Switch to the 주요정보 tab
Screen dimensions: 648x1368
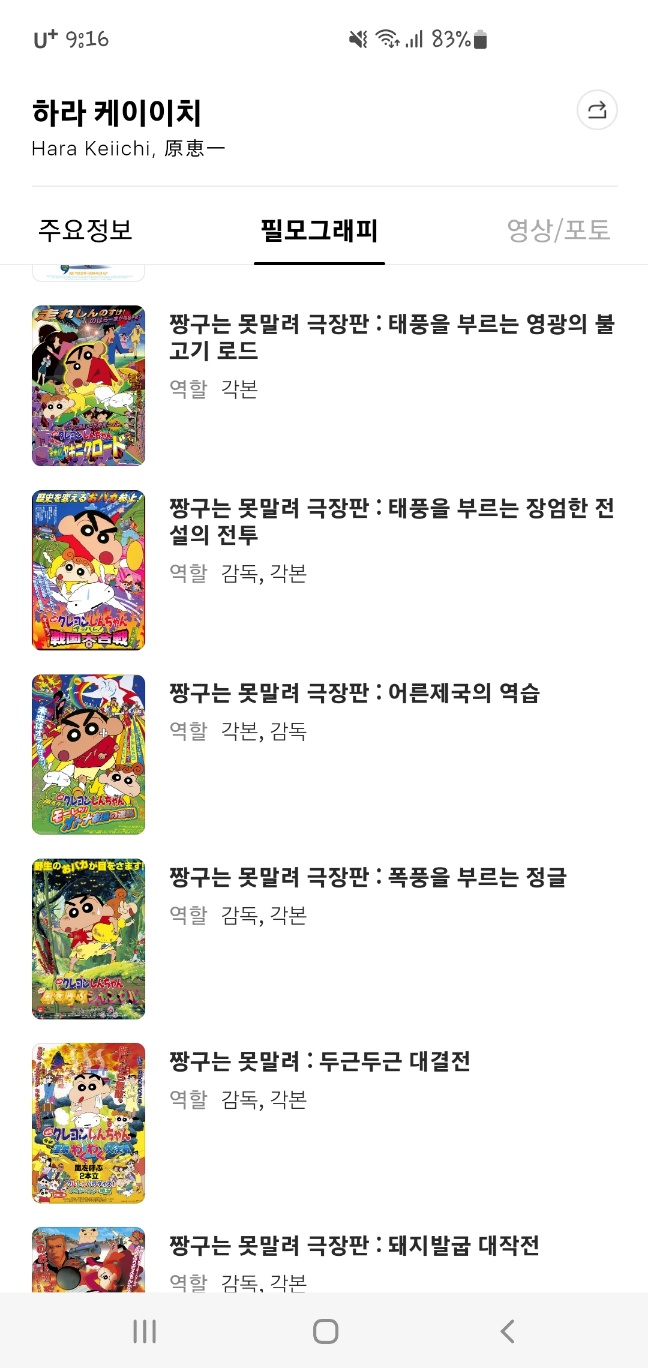tap(85, 230)
